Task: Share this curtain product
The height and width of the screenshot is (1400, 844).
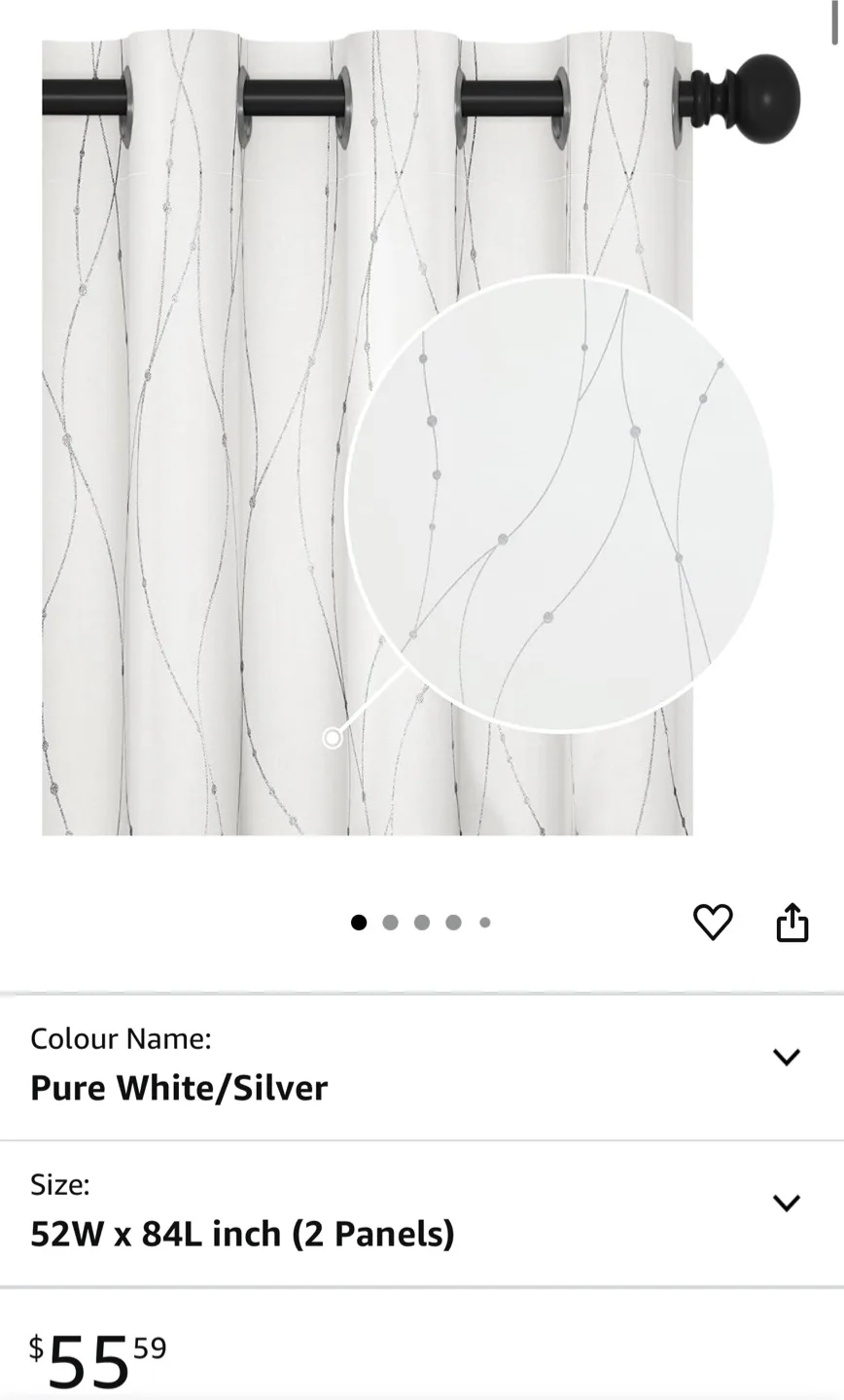Action: pos(791,923)
